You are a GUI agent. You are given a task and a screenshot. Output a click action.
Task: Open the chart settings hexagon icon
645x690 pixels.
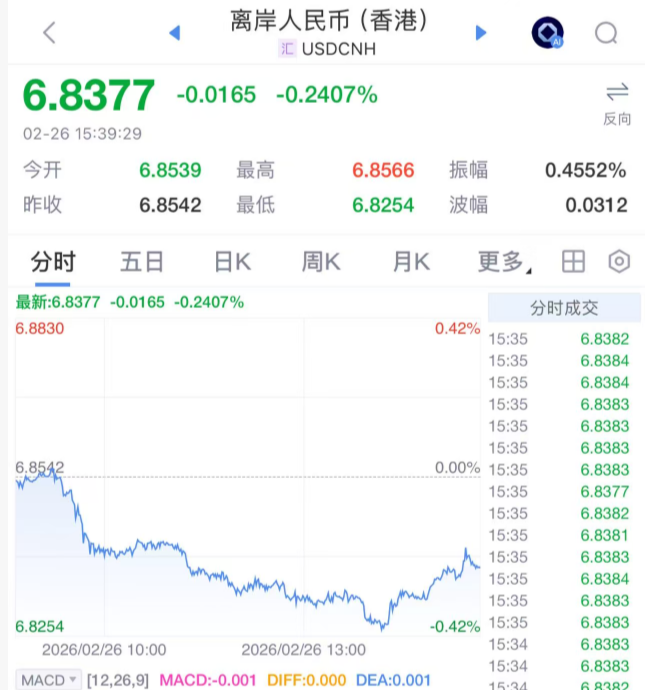click(x=620, y=262)
